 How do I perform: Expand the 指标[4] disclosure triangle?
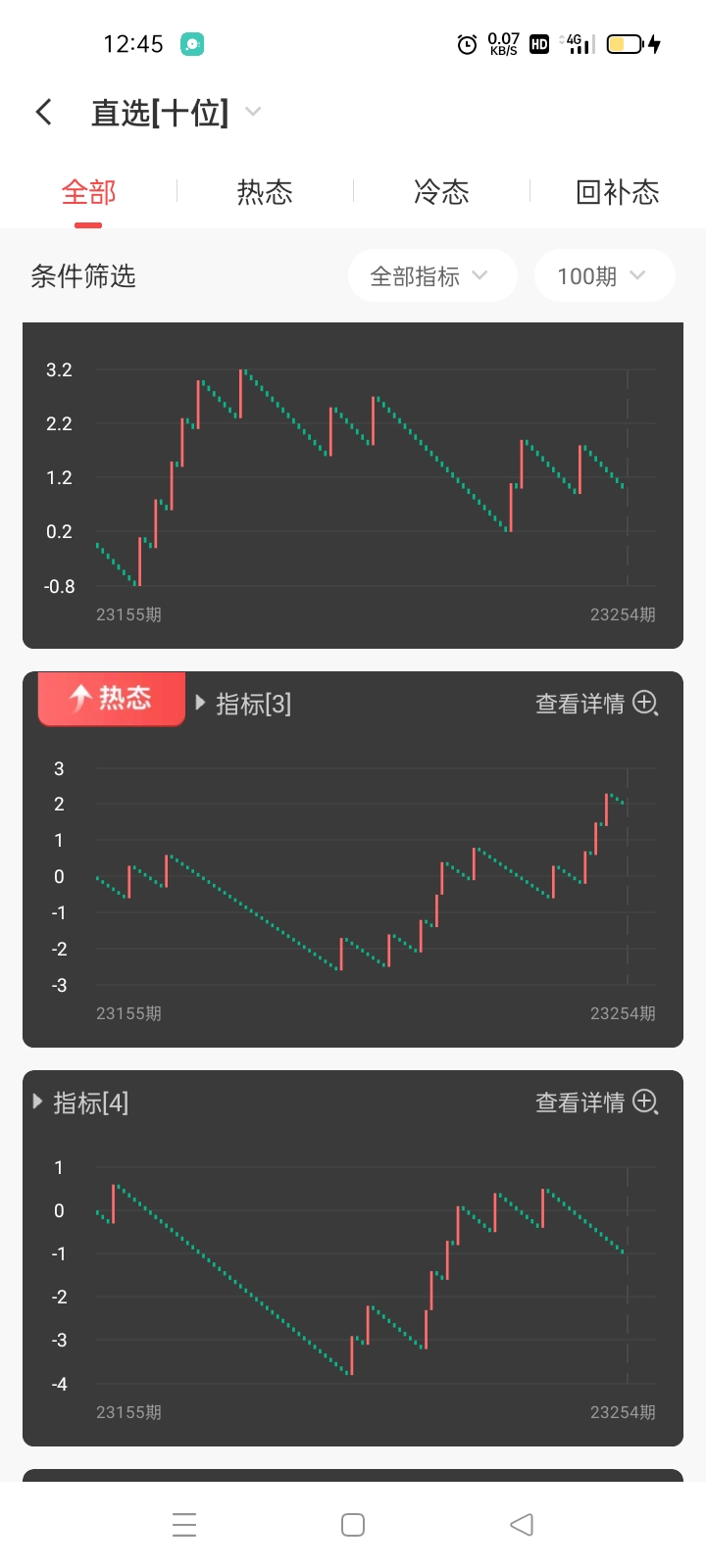[36, 1102]
